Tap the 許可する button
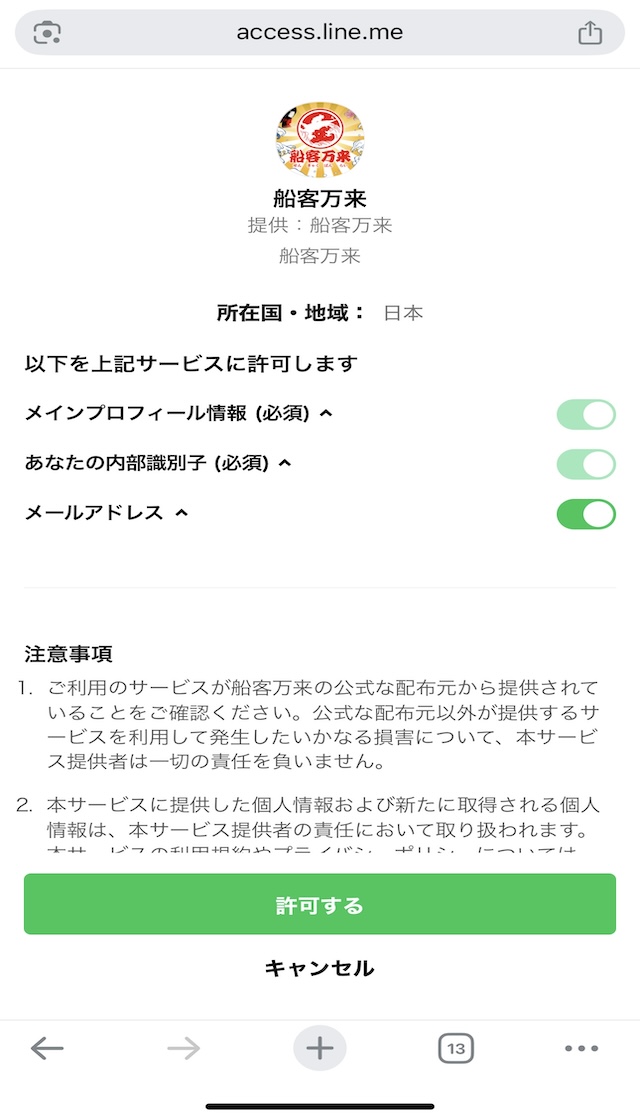The image size is (640, 1120). [319, 904]
